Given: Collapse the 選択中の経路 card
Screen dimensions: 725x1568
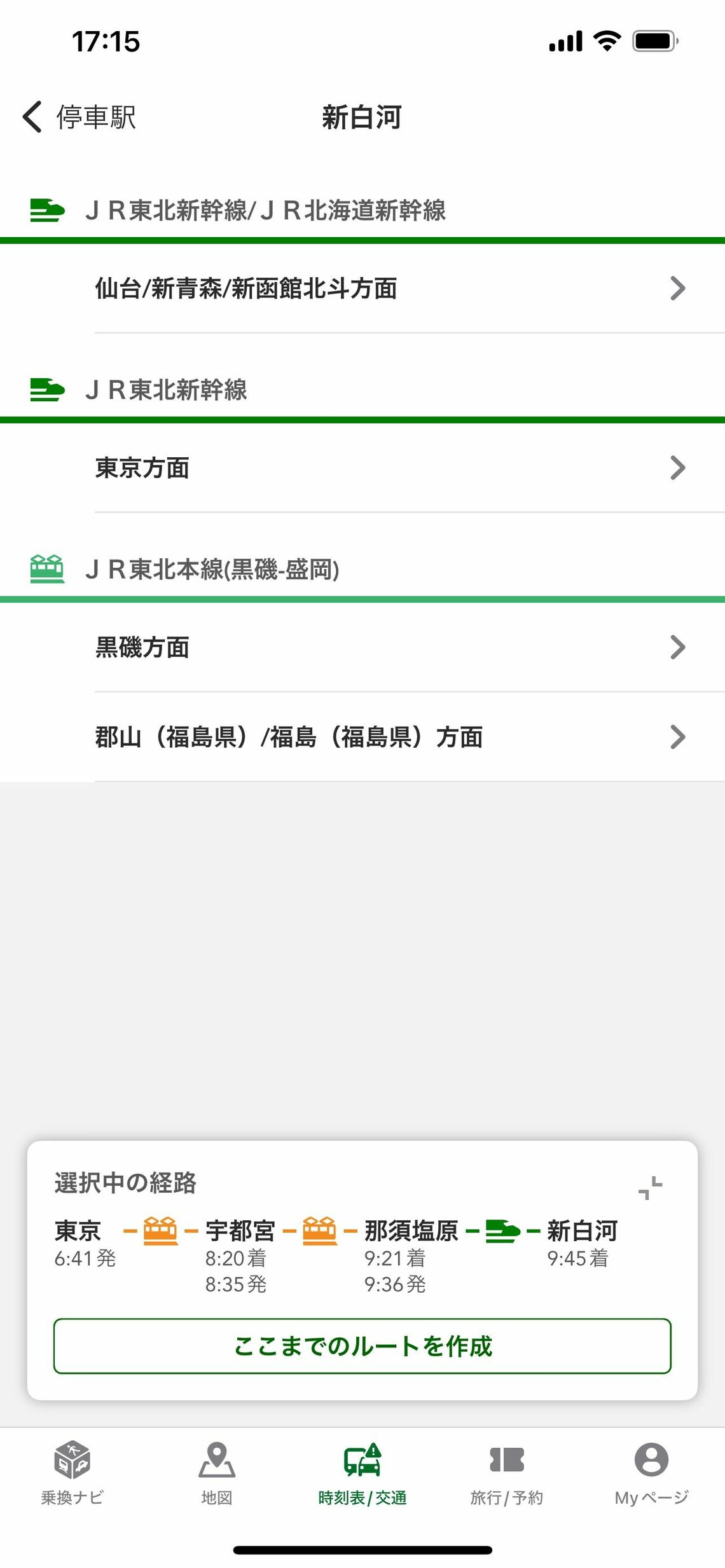Looking at the screenshot, I should coord(650,1187).
